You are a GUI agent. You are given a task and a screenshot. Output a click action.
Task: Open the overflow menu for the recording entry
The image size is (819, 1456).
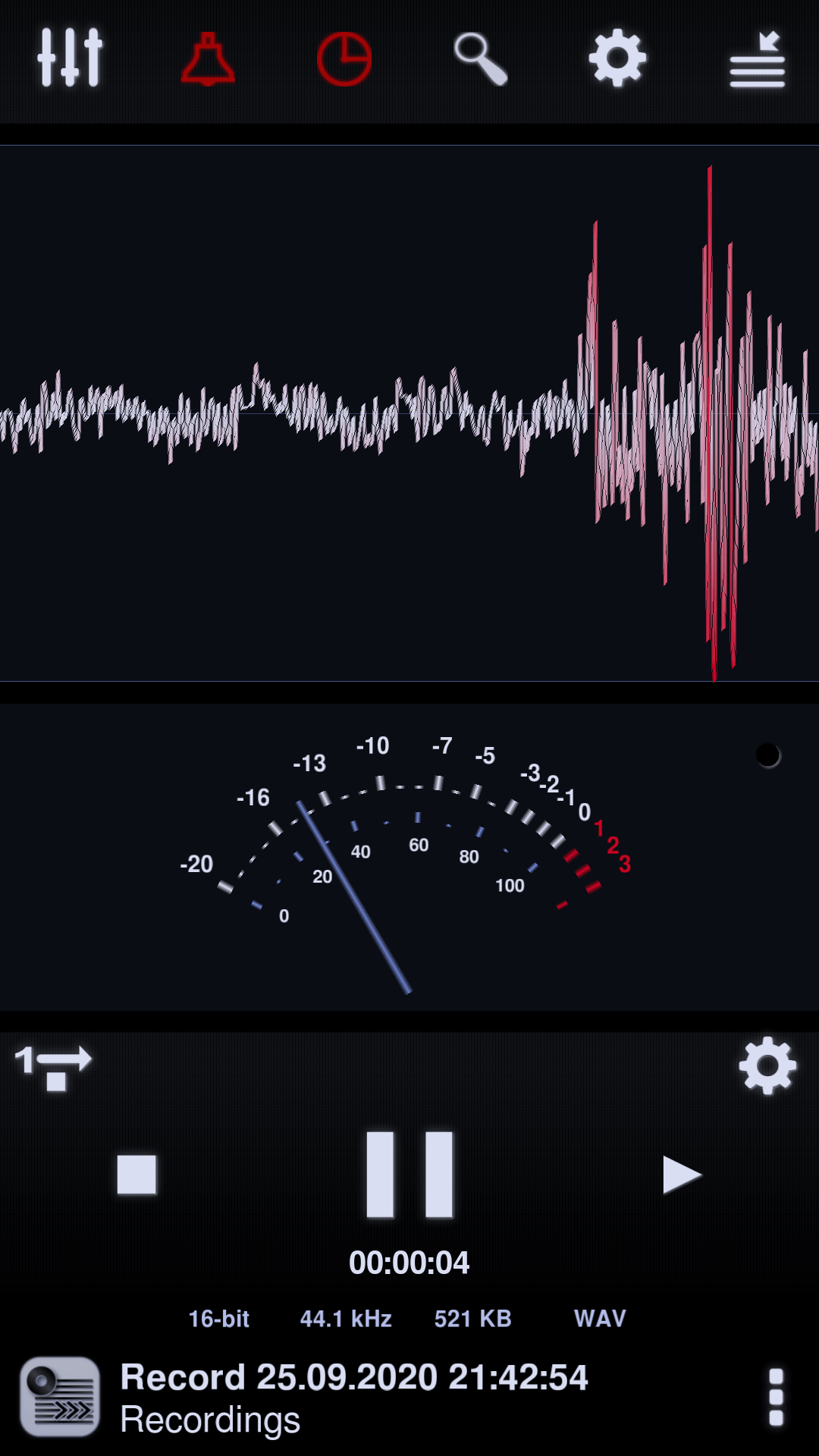coord(775,1398)
